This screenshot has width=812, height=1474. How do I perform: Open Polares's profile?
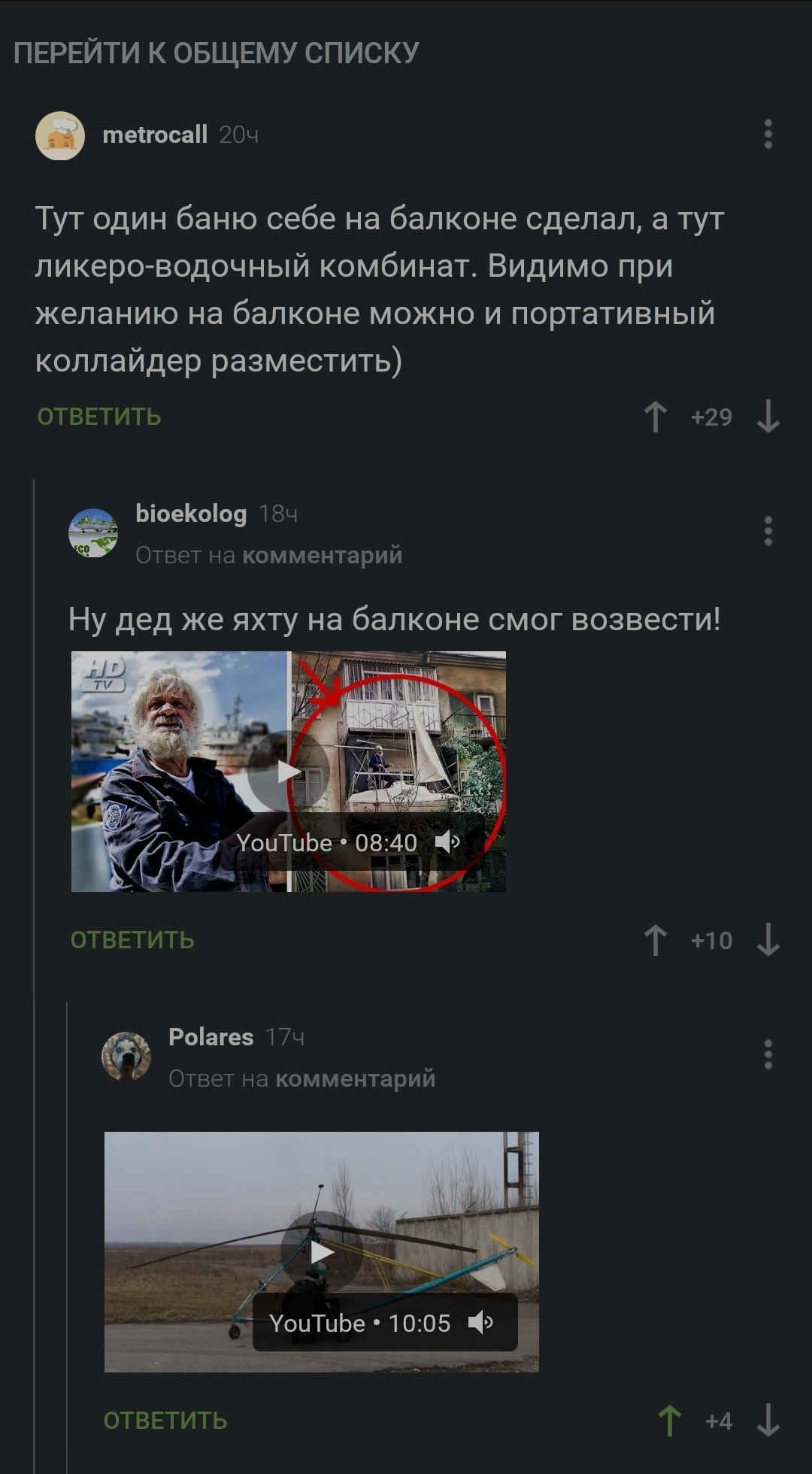(x=211, y=1037)
